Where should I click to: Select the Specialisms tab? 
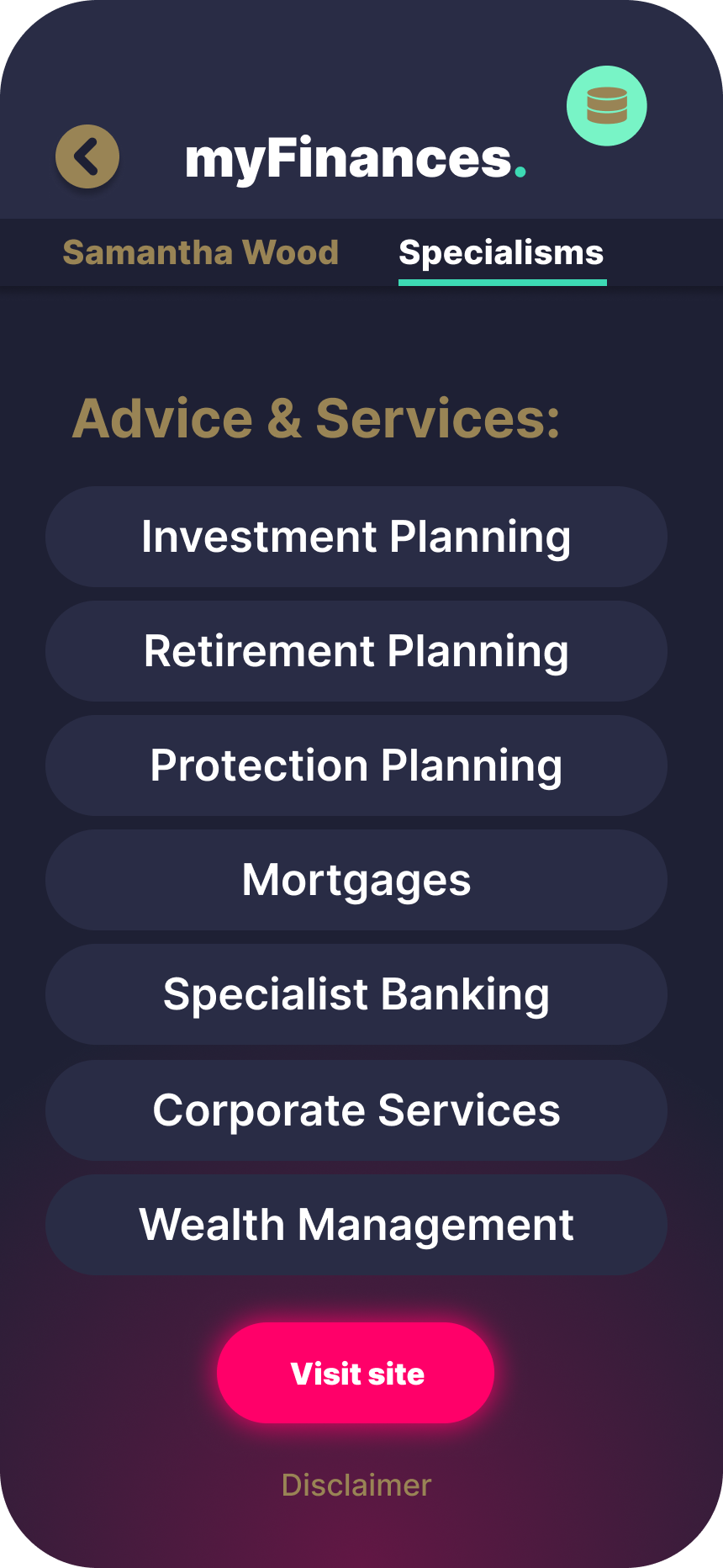(x=501, y=252)
